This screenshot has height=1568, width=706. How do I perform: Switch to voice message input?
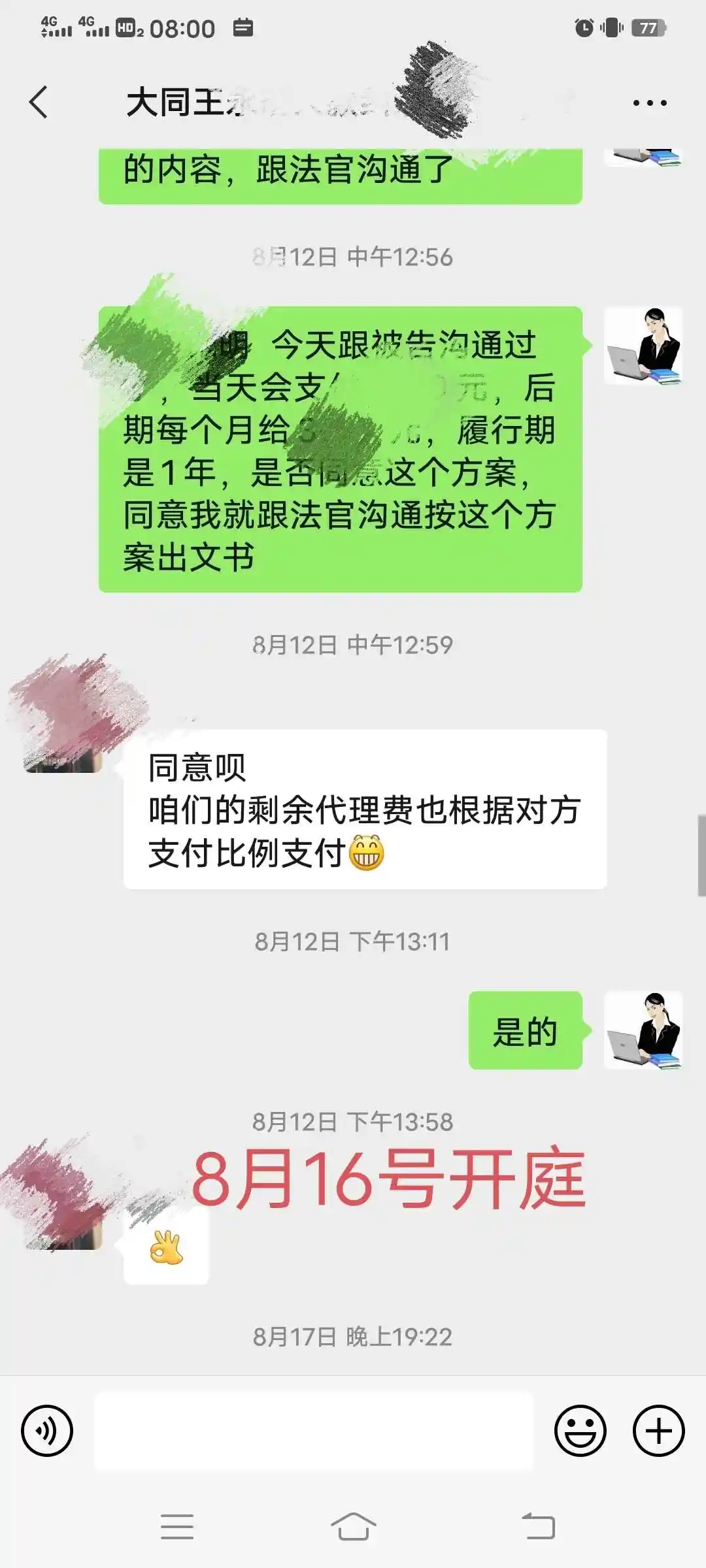coord(47,1430)
